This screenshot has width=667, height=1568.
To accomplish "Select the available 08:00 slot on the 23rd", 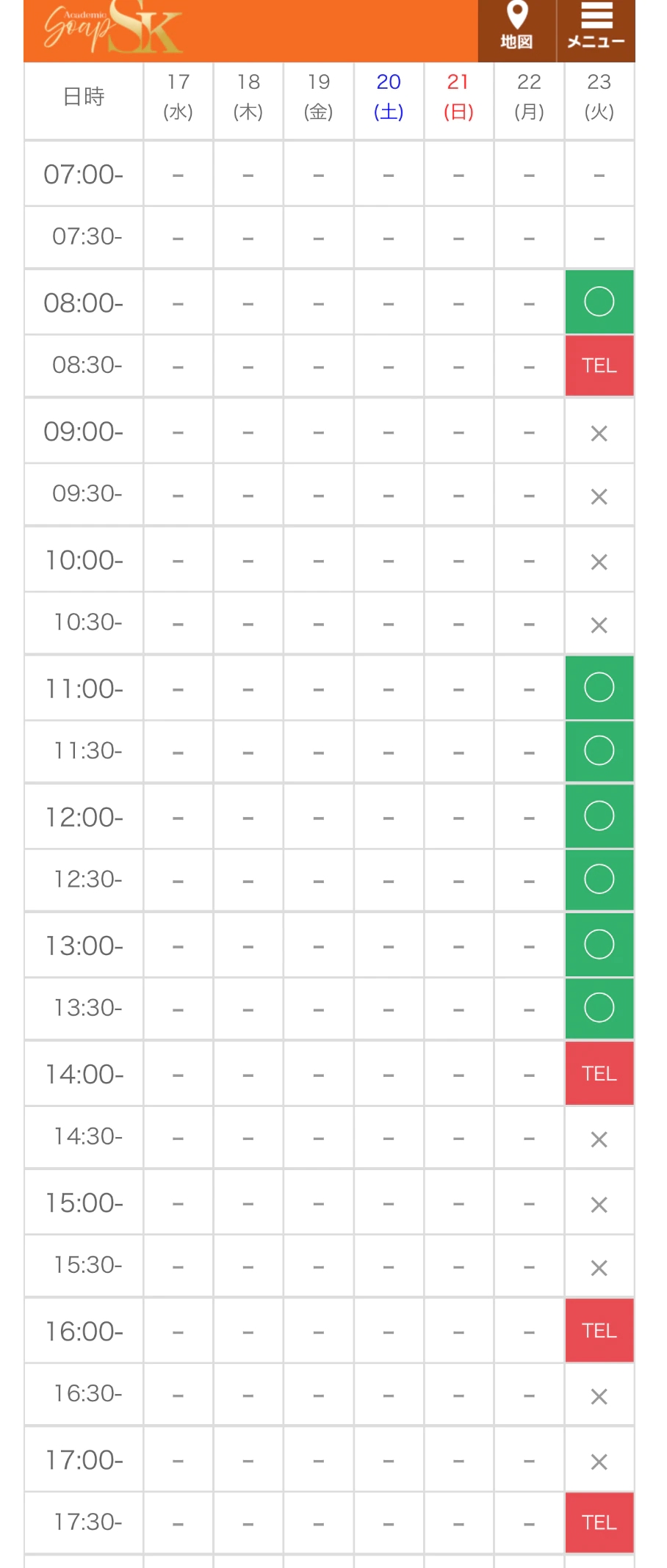I will click(599, 302).
